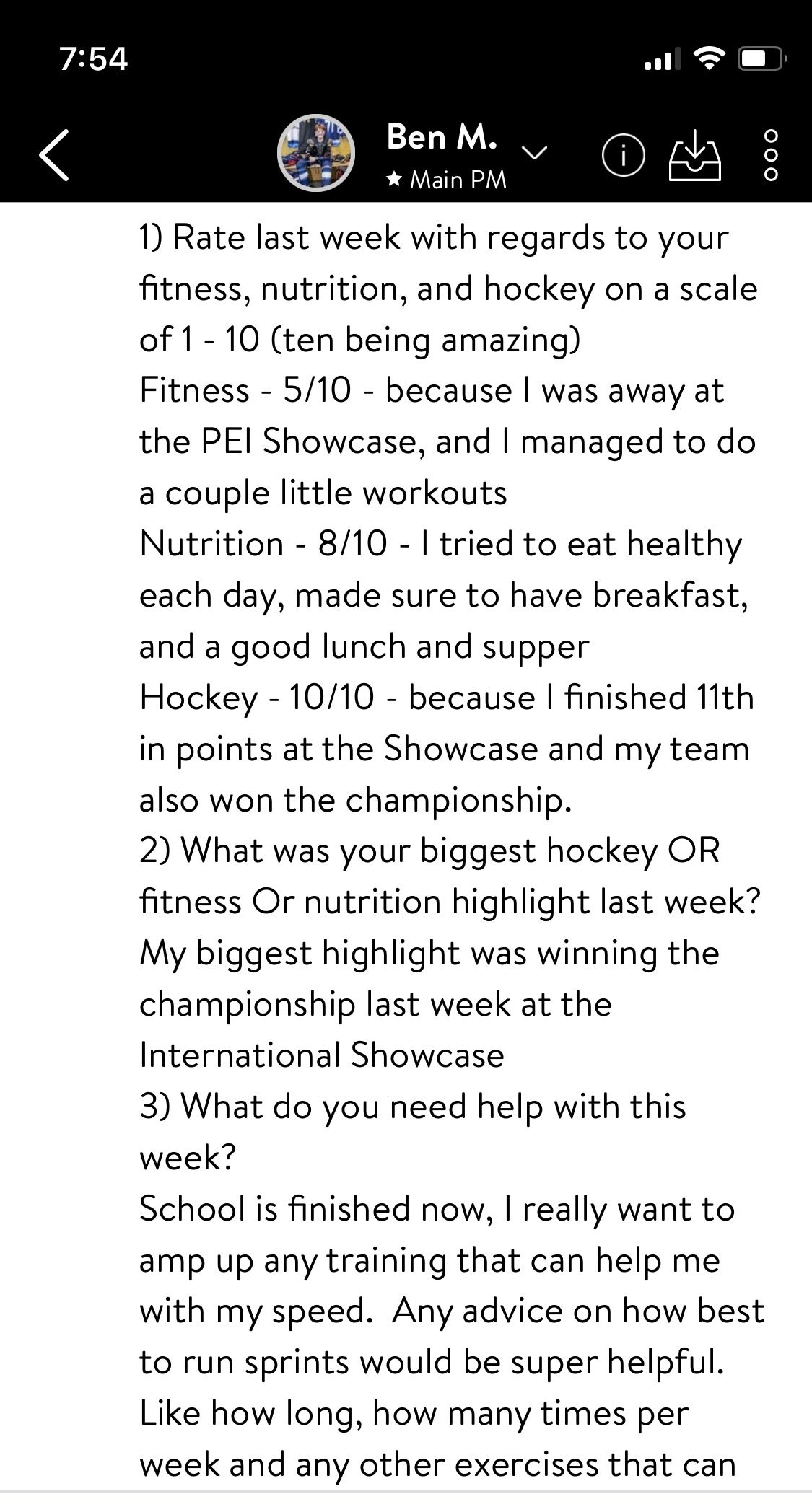Expand the Ben M. conversation dropdown

tap(535, 152)
